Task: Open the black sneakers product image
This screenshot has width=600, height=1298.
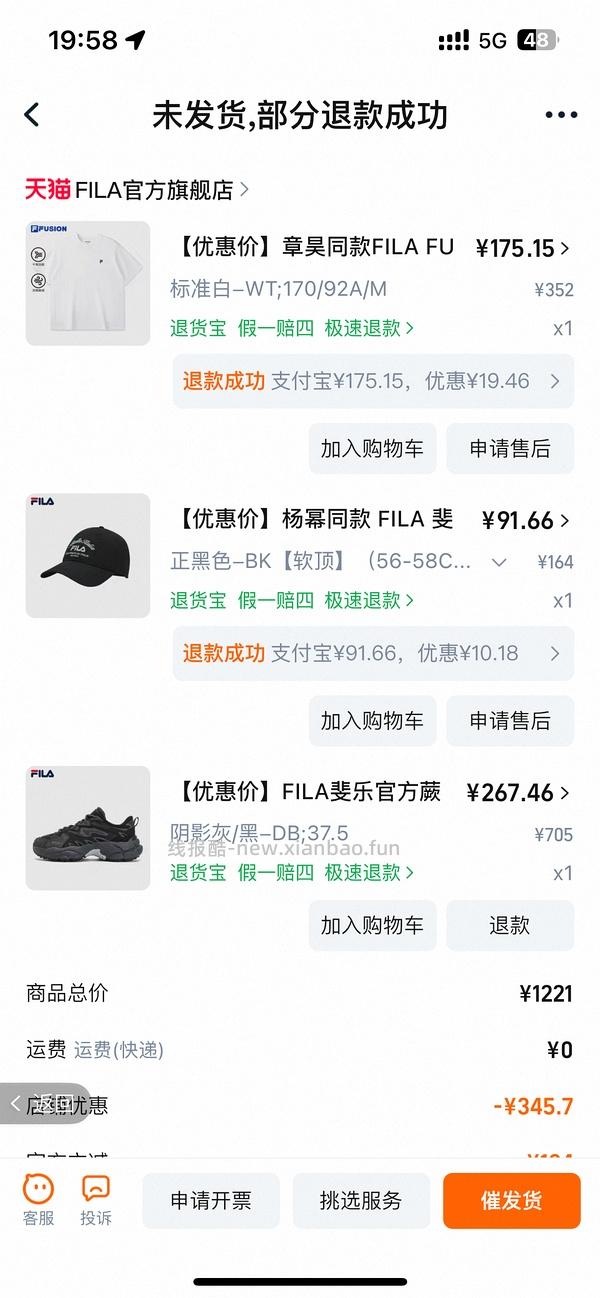Action: [88, 828]
